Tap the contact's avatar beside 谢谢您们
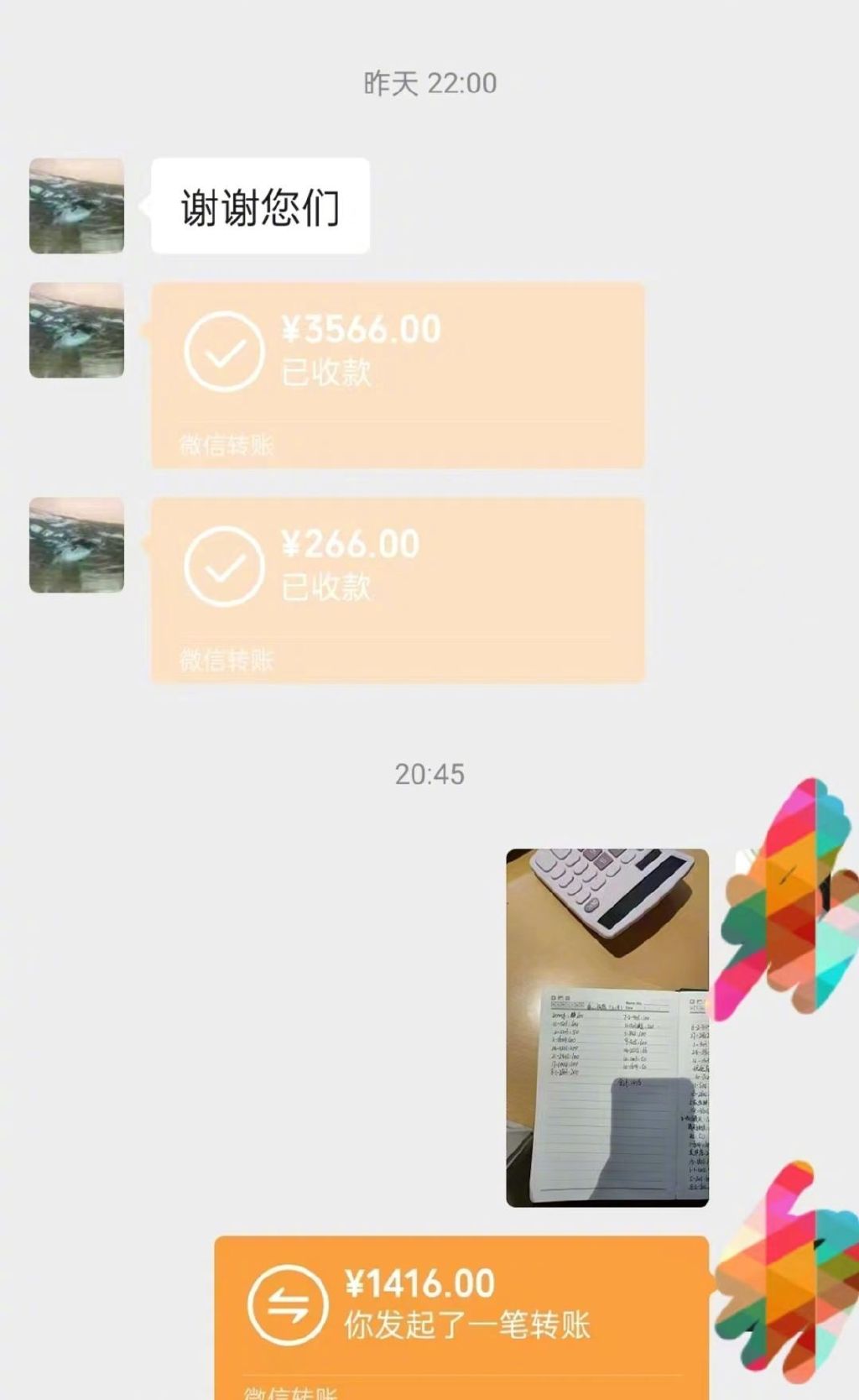 [x=76, y=206]
